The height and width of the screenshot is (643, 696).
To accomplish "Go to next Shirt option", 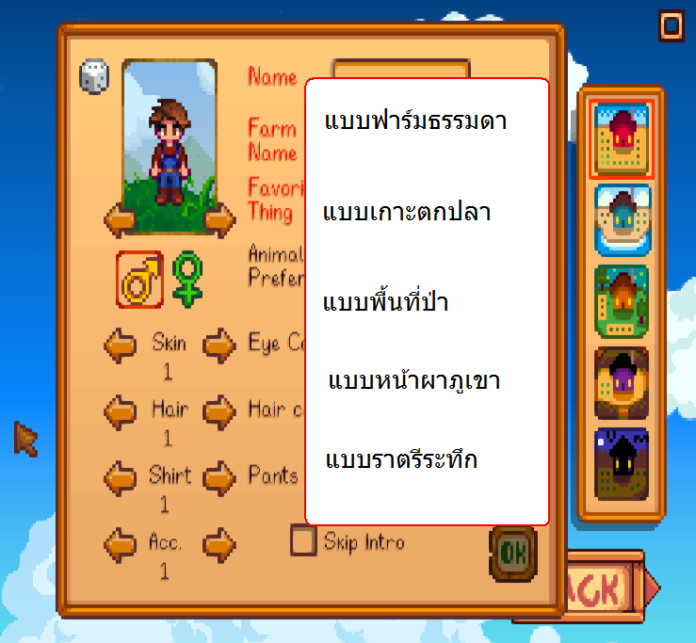I will click(x=219, y=478).
